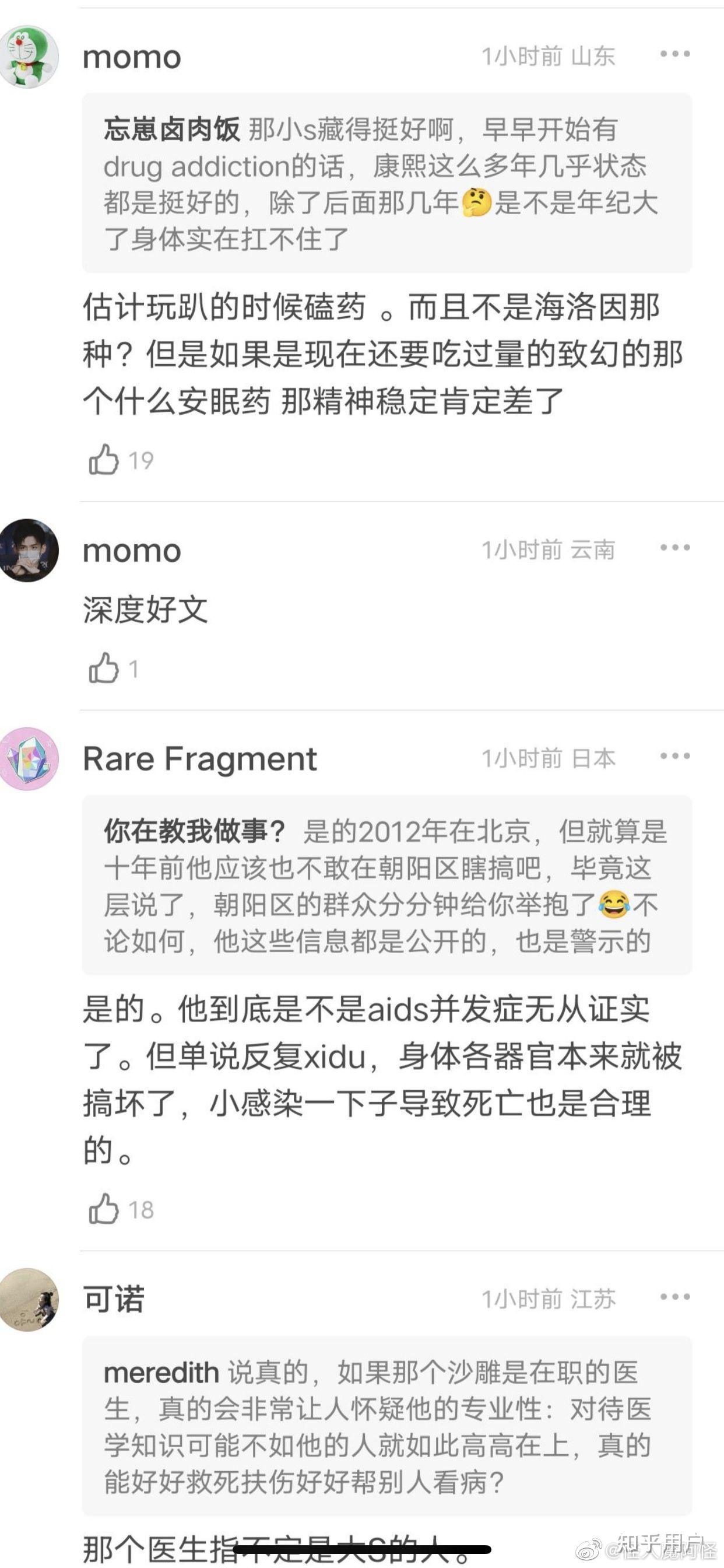
Task: Open the more options menu on Shandong momo's comment
Action: [x=674, y=54]
